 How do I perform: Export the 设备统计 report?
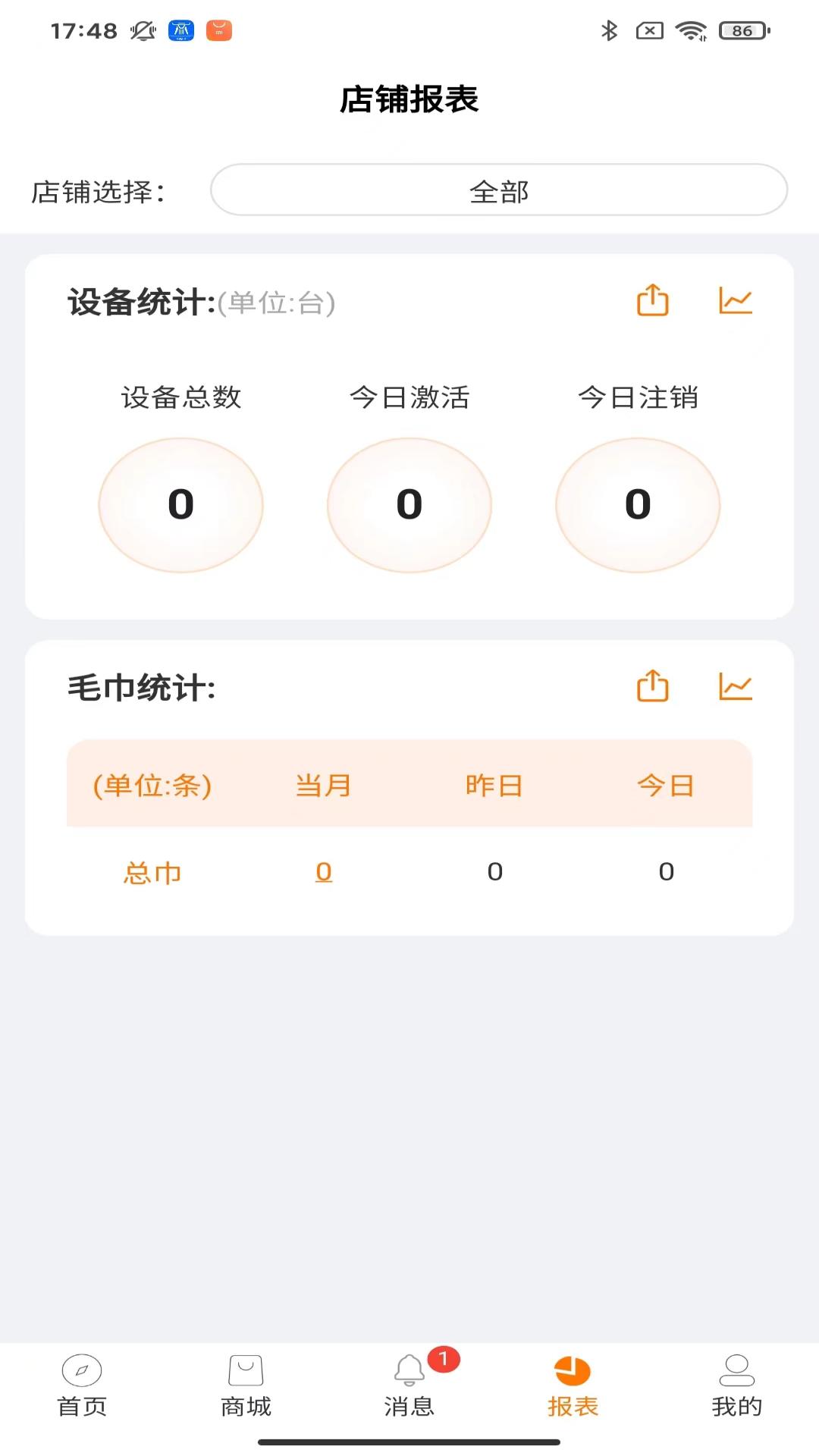pyautogui.click(x=652, y=300)
